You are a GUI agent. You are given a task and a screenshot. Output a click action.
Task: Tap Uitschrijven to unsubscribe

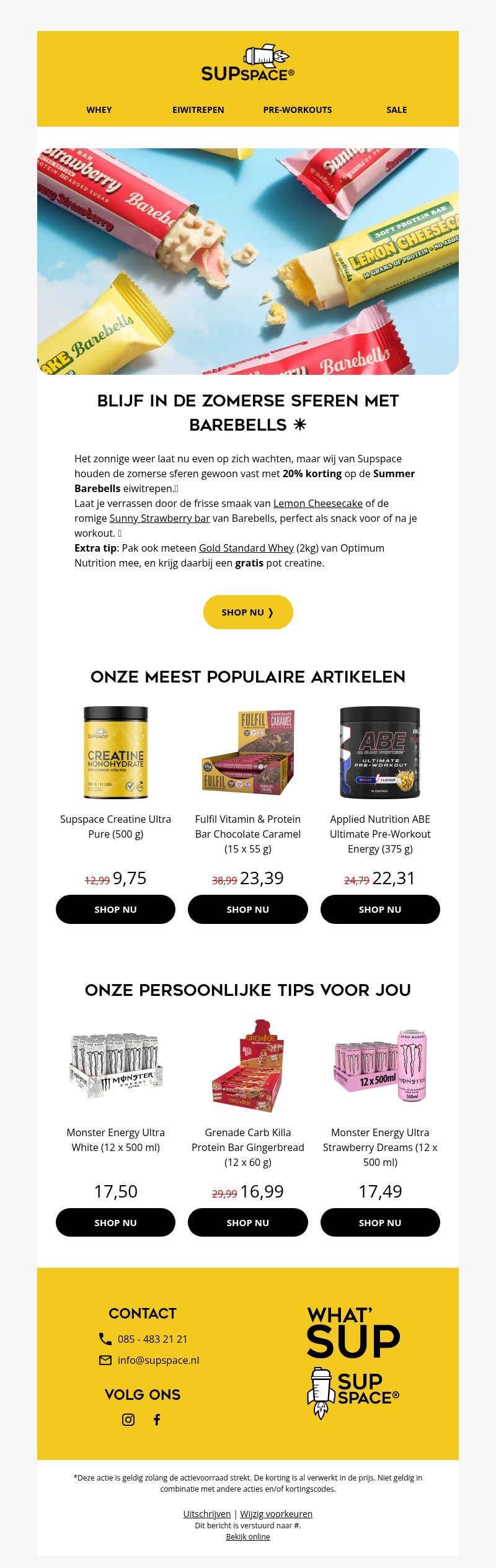(206, 1514)
